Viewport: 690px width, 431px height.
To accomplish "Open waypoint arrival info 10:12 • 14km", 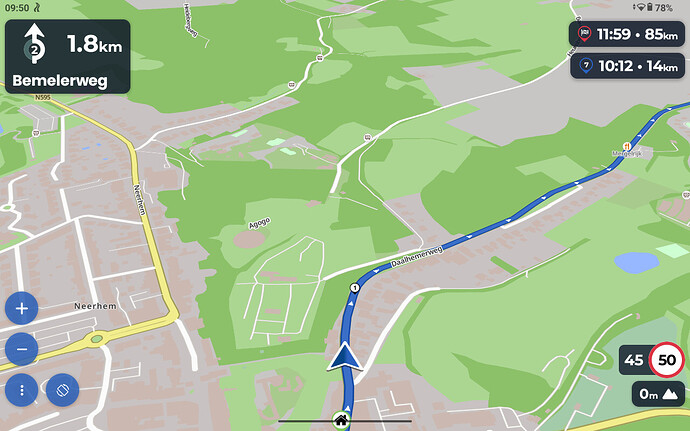I will [x=629, y=67].
